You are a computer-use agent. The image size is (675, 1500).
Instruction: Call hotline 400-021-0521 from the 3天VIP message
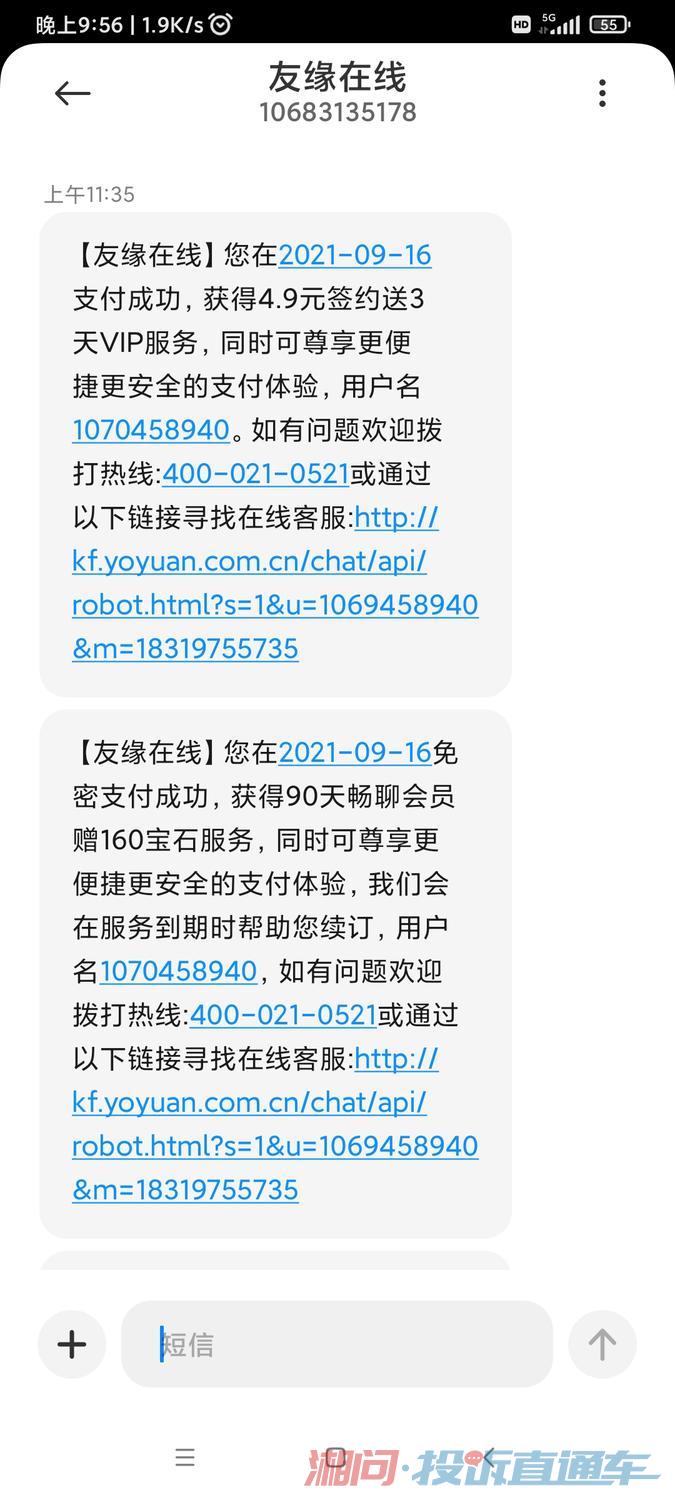(x=255, y=473)
